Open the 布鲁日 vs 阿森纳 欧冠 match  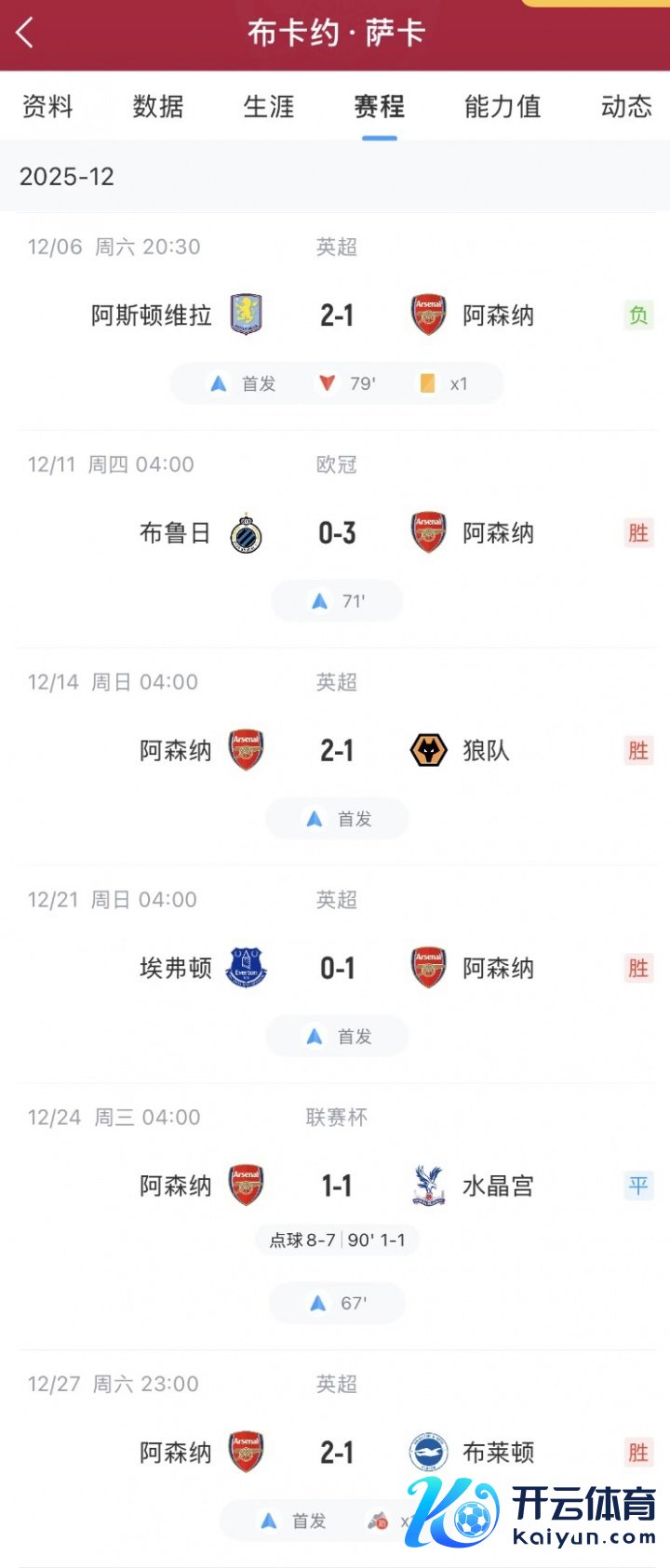[x=336, y=533]
